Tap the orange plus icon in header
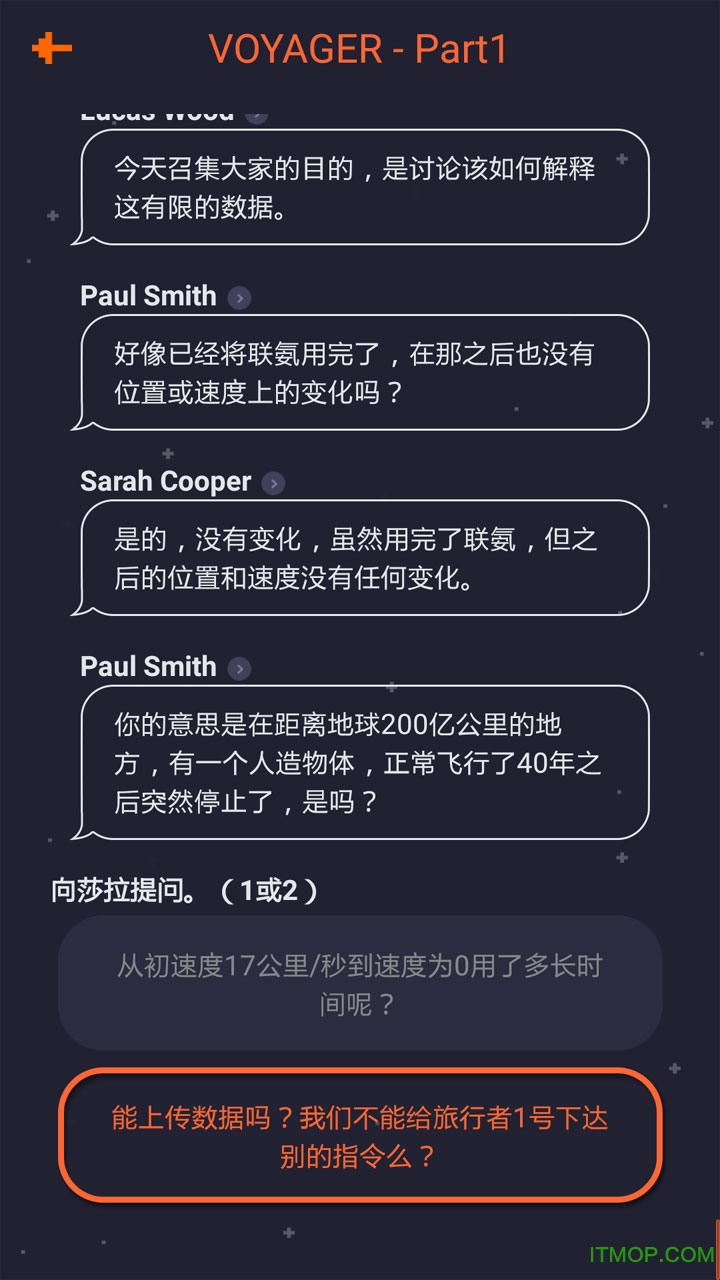The image size is (720, 1280). [x=51, y=48]
